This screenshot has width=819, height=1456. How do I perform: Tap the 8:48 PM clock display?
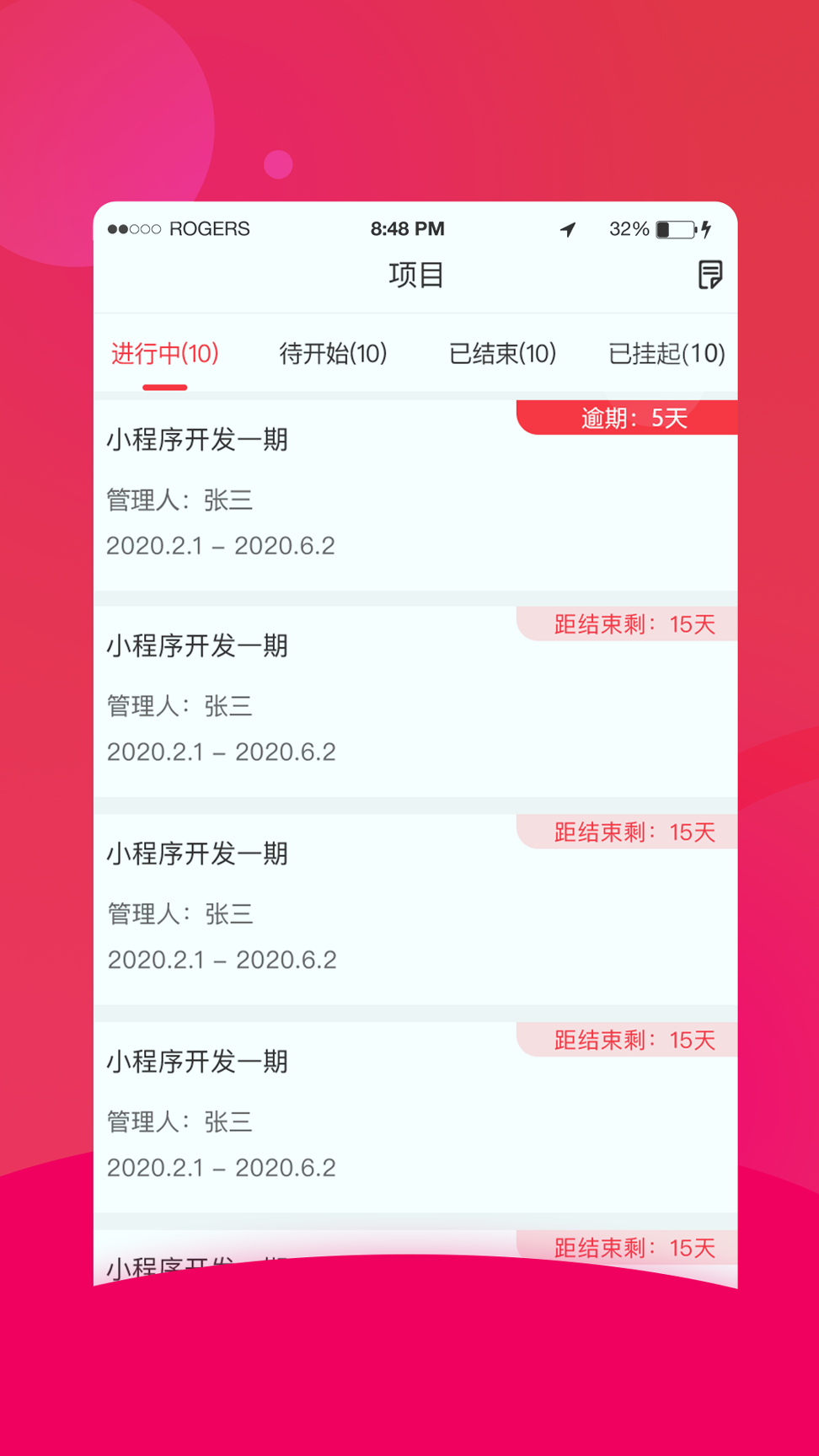tap(408, 229)
